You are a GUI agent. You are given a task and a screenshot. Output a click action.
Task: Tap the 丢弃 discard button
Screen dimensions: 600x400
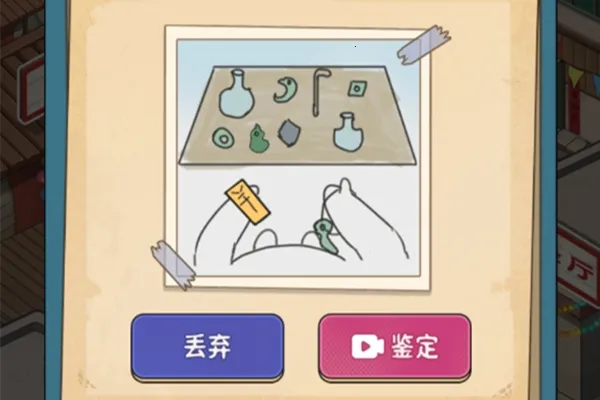tap(207, 345)
